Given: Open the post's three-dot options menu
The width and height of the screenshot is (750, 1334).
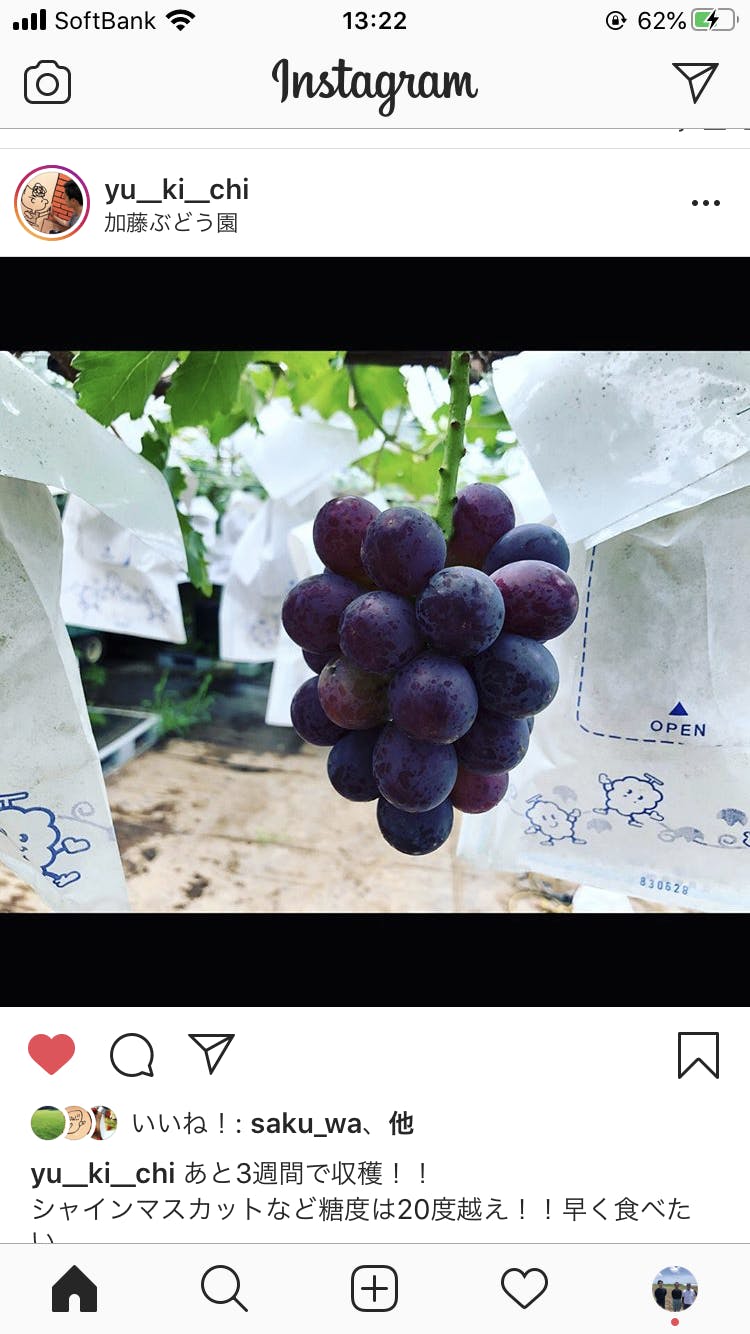Looking at the screenshot, I should tap(705, 203).
